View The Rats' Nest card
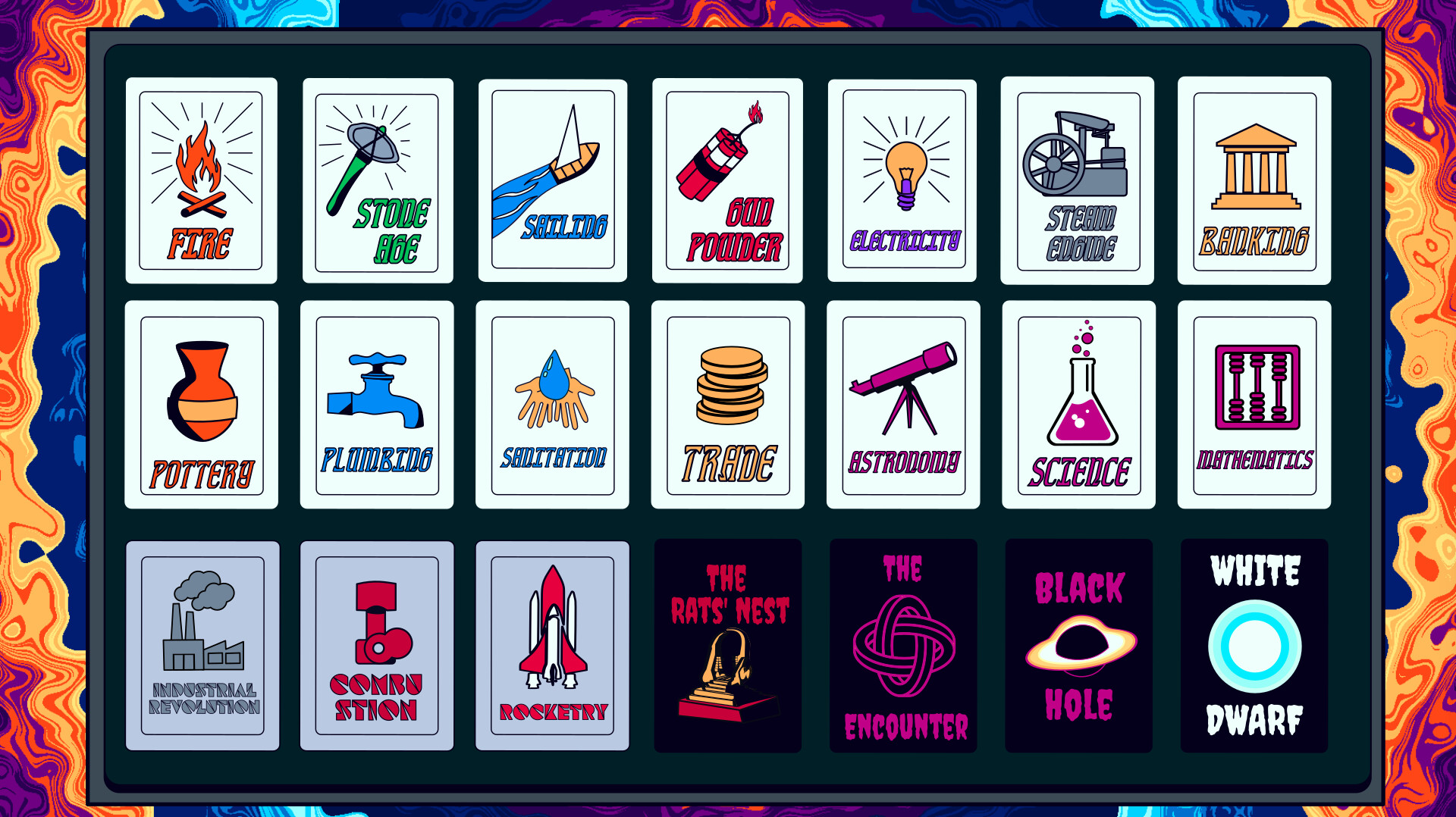 (728, 646)
